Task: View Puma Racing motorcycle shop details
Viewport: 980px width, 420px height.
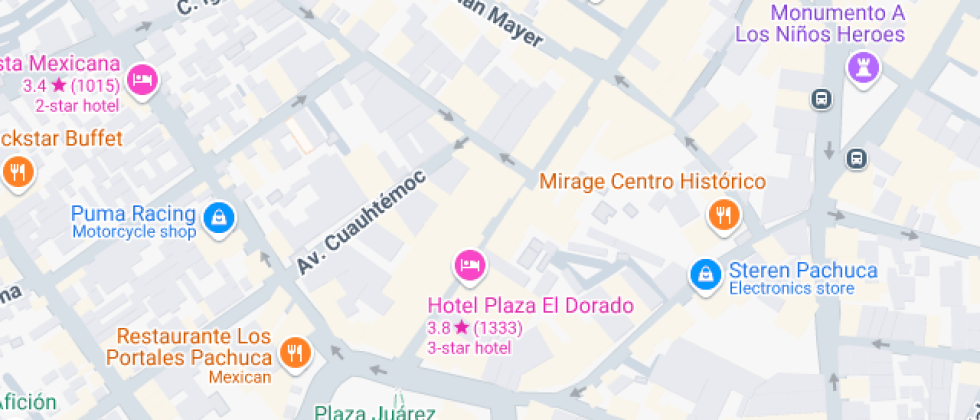Action: point(217,216)
